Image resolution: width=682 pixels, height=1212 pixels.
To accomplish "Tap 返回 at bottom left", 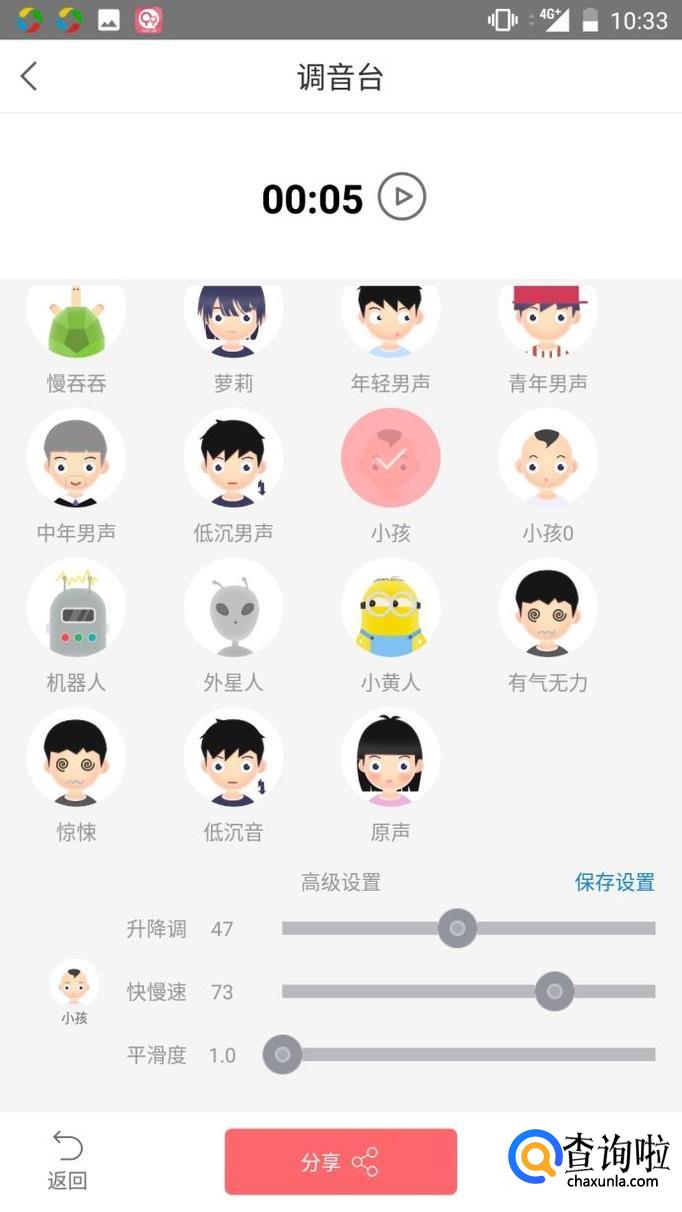I will point(67,1161).
